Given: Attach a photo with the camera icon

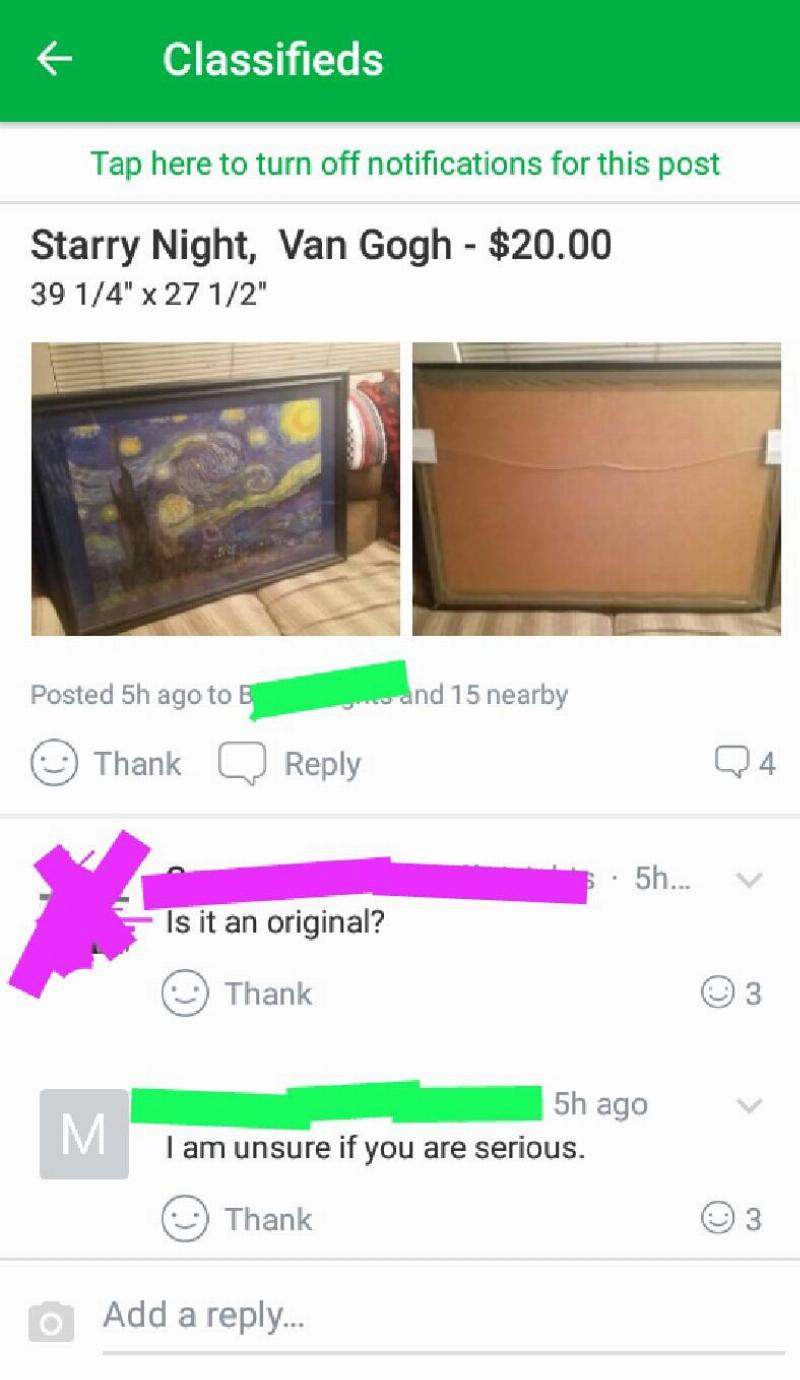Looking at the screenshot, I should pos(50,1320).
